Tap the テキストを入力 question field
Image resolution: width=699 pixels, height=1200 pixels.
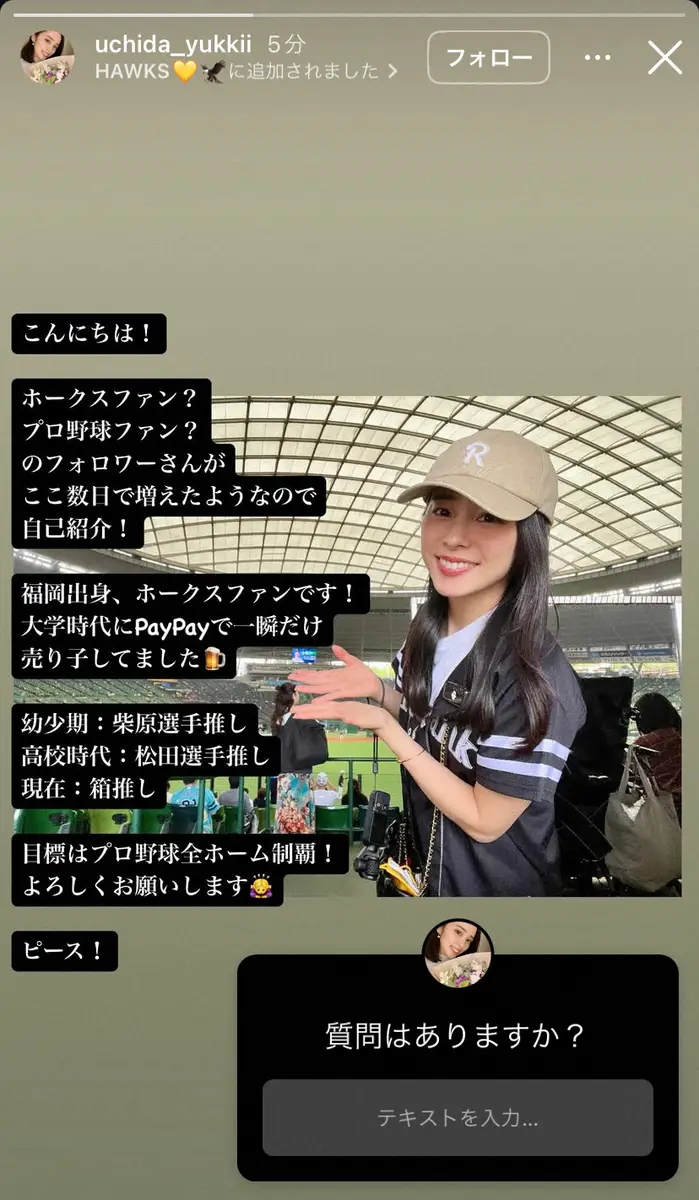tap(457, 1117)
